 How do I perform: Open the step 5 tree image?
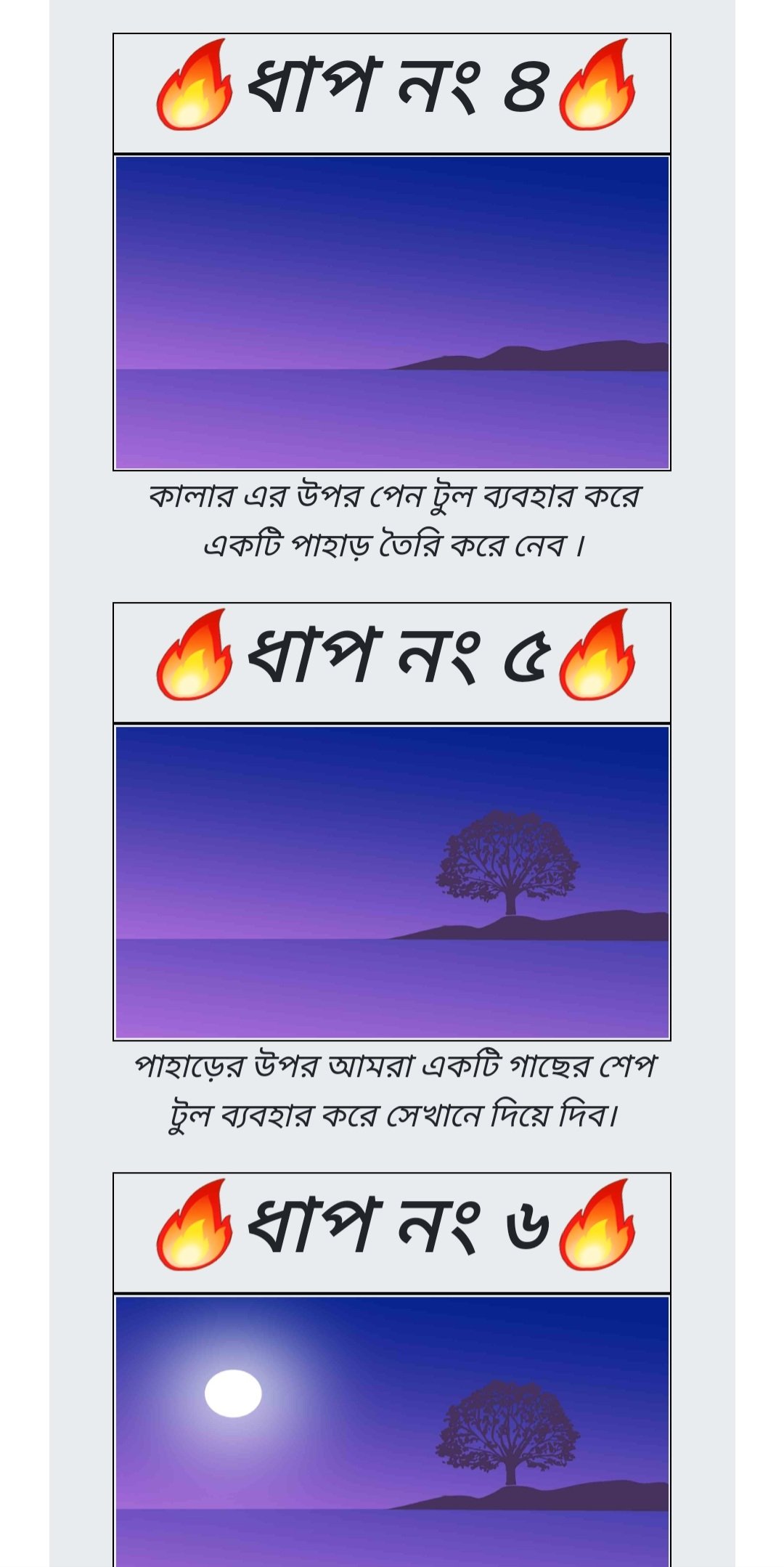tap(392, 882)
